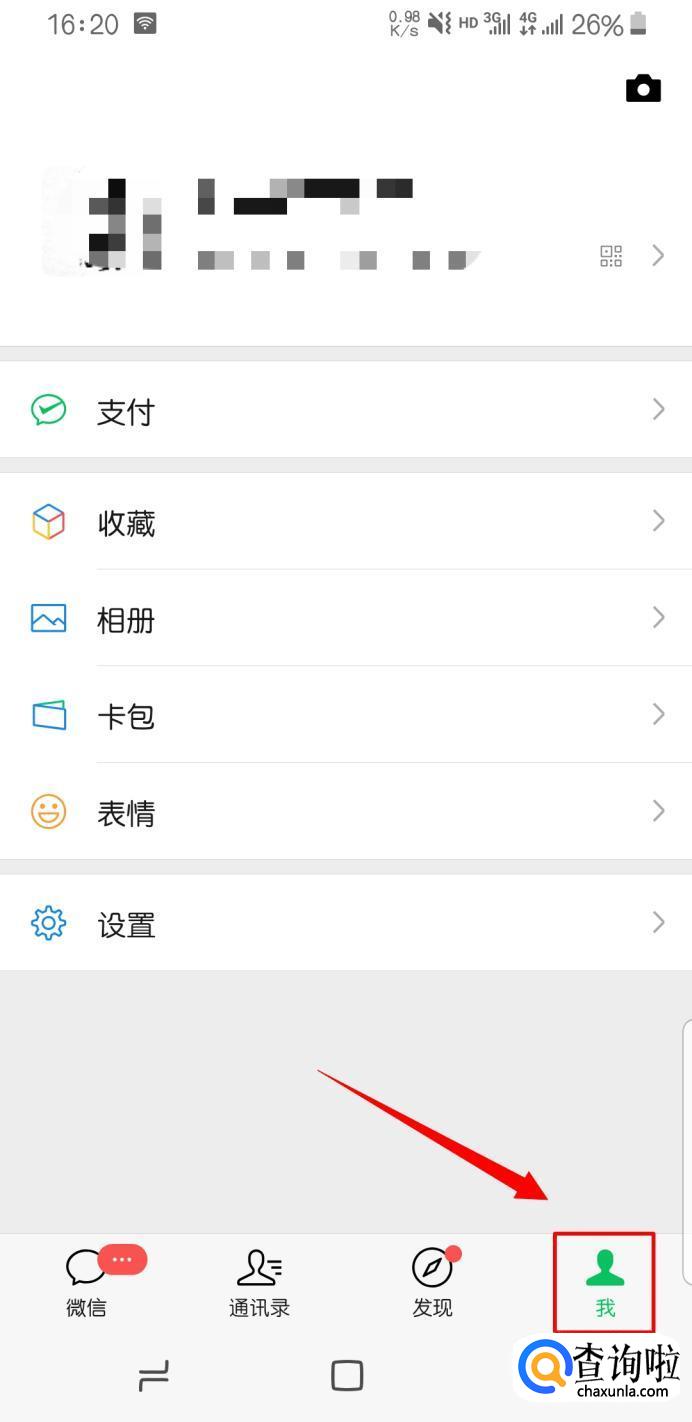Open 卡包 cards and offers
The height and width of the screenshot is (1422, 692).
[x=345, y=715]
